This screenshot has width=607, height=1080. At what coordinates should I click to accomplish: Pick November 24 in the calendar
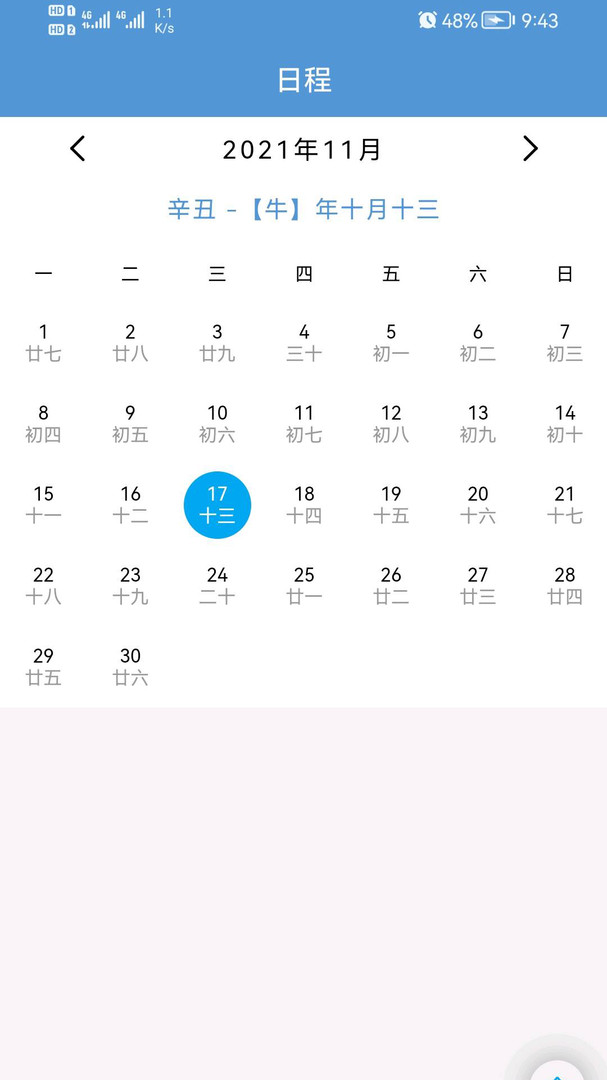coord(217,585)
